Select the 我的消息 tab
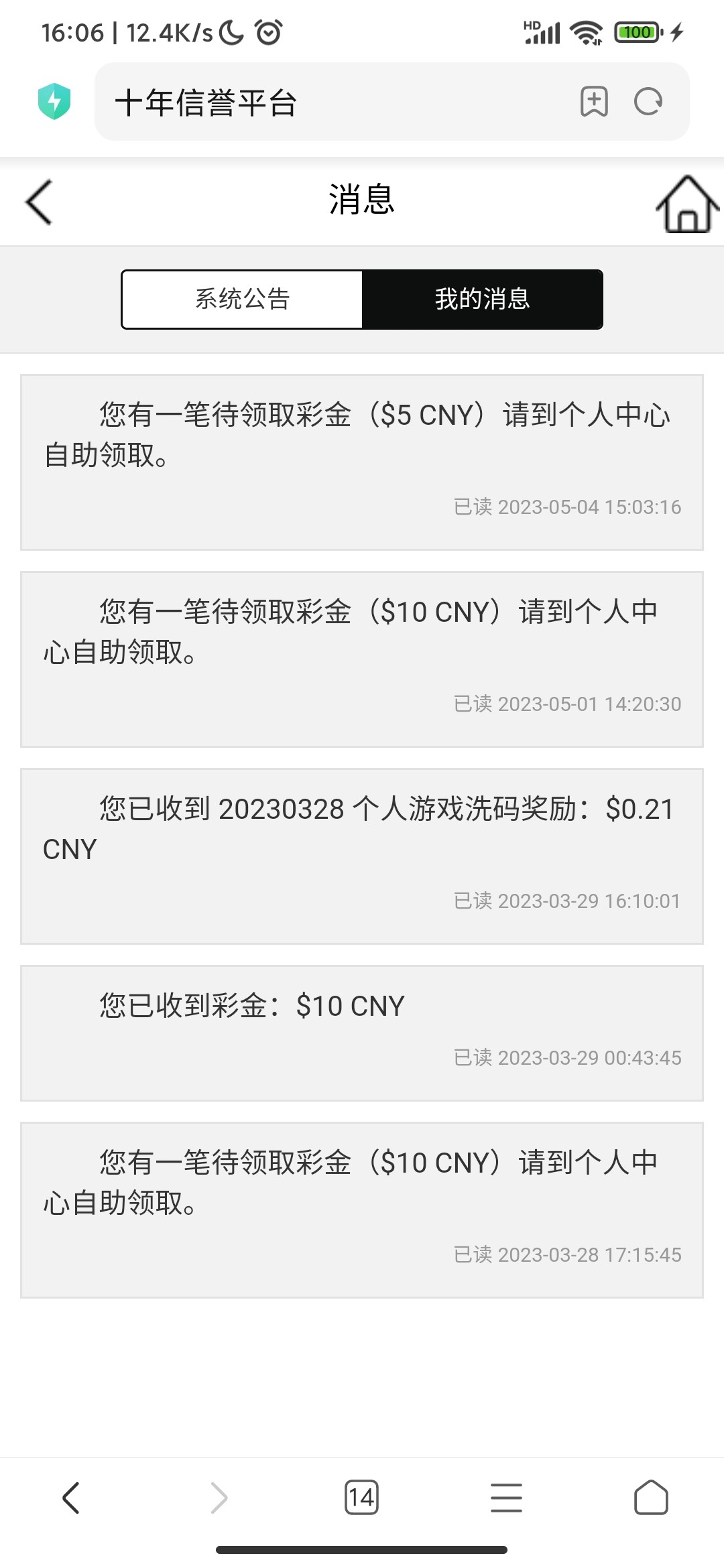The image size is (724, 1568). click(482, 299)
